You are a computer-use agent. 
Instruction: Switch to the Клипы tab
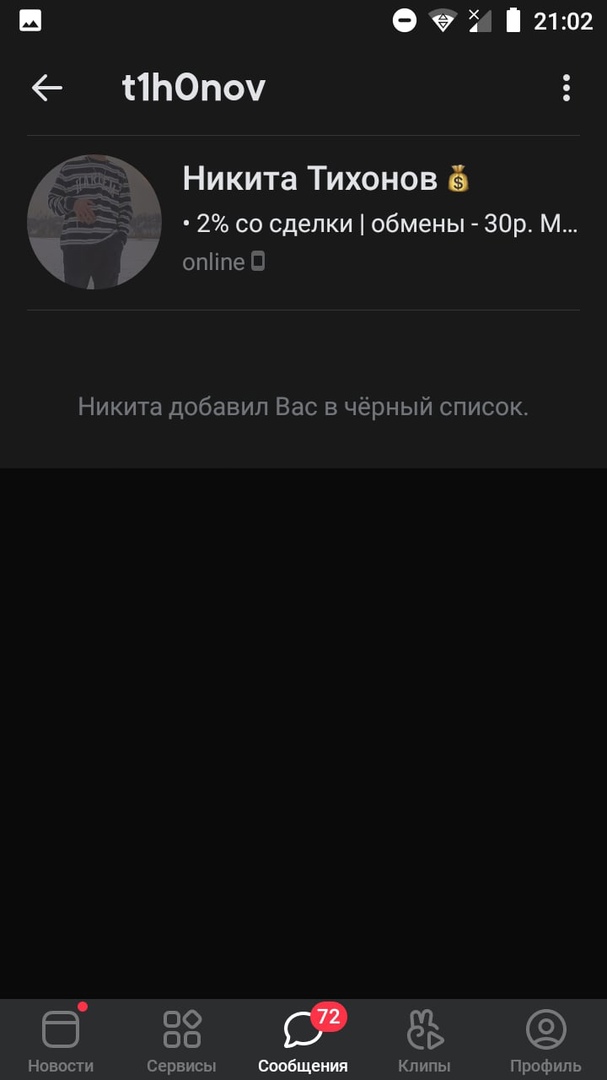[x=424, y=1040]
